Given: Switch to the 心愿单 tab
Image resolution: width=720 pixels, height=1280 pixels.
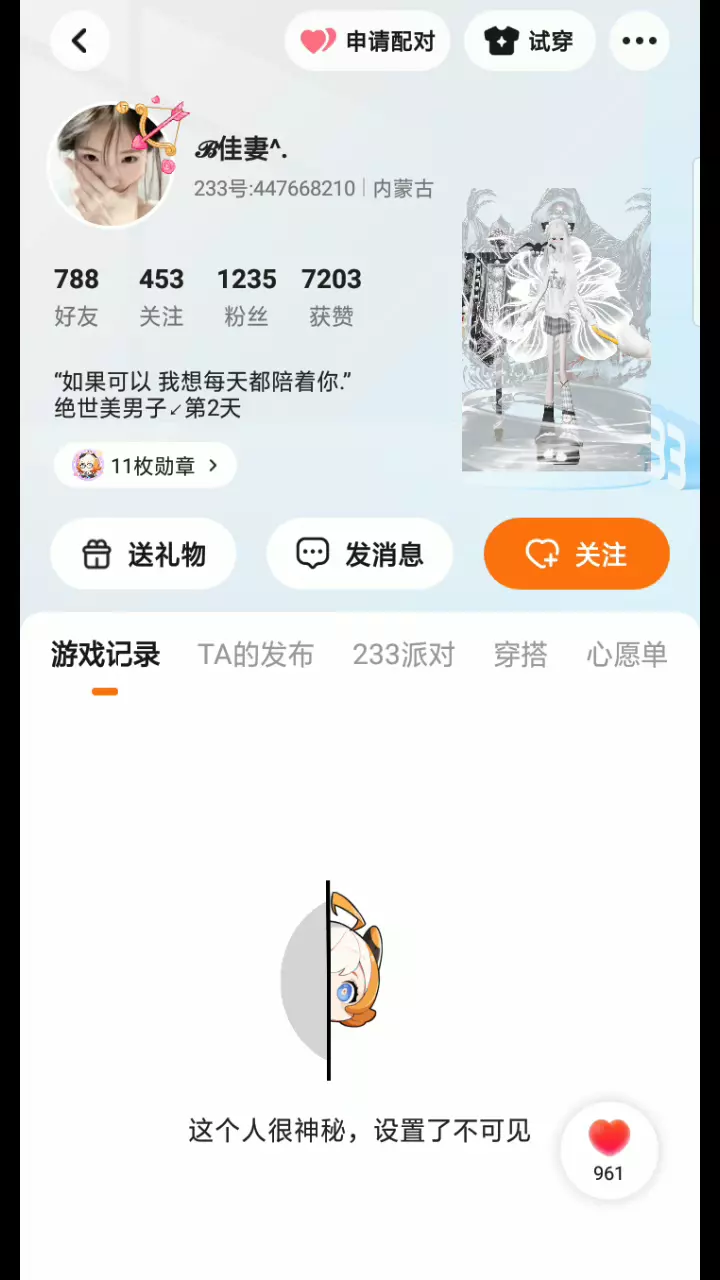Looking at the screenshot, I should tap(627, 656).
